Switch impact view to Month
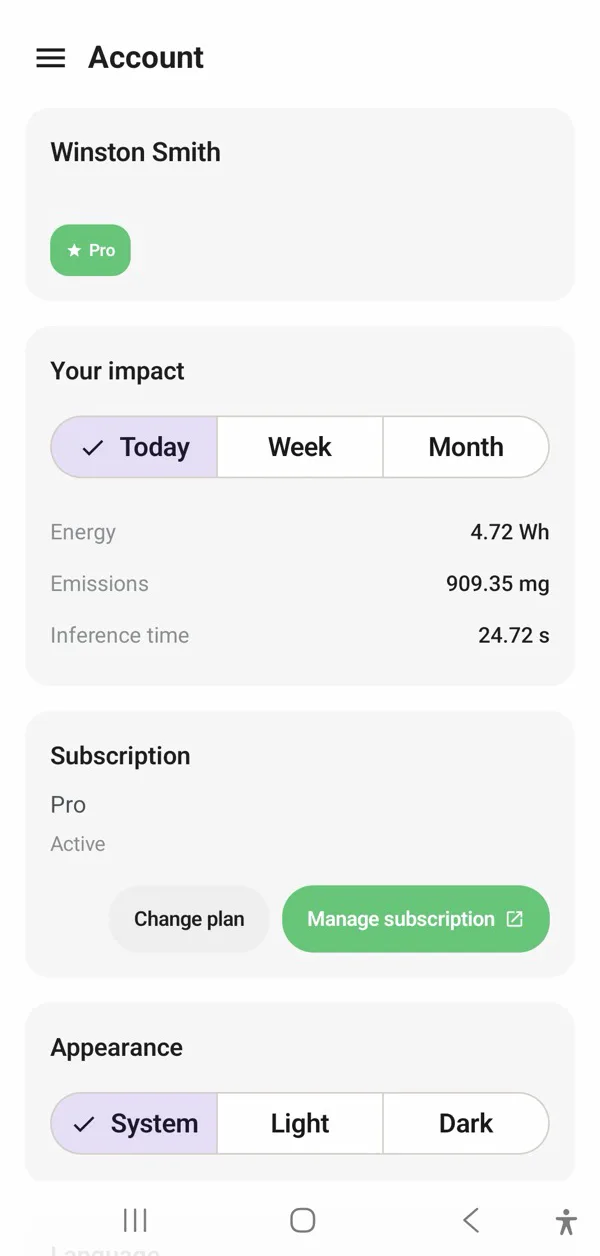600x1256 pixels. [x=466, y=447]
